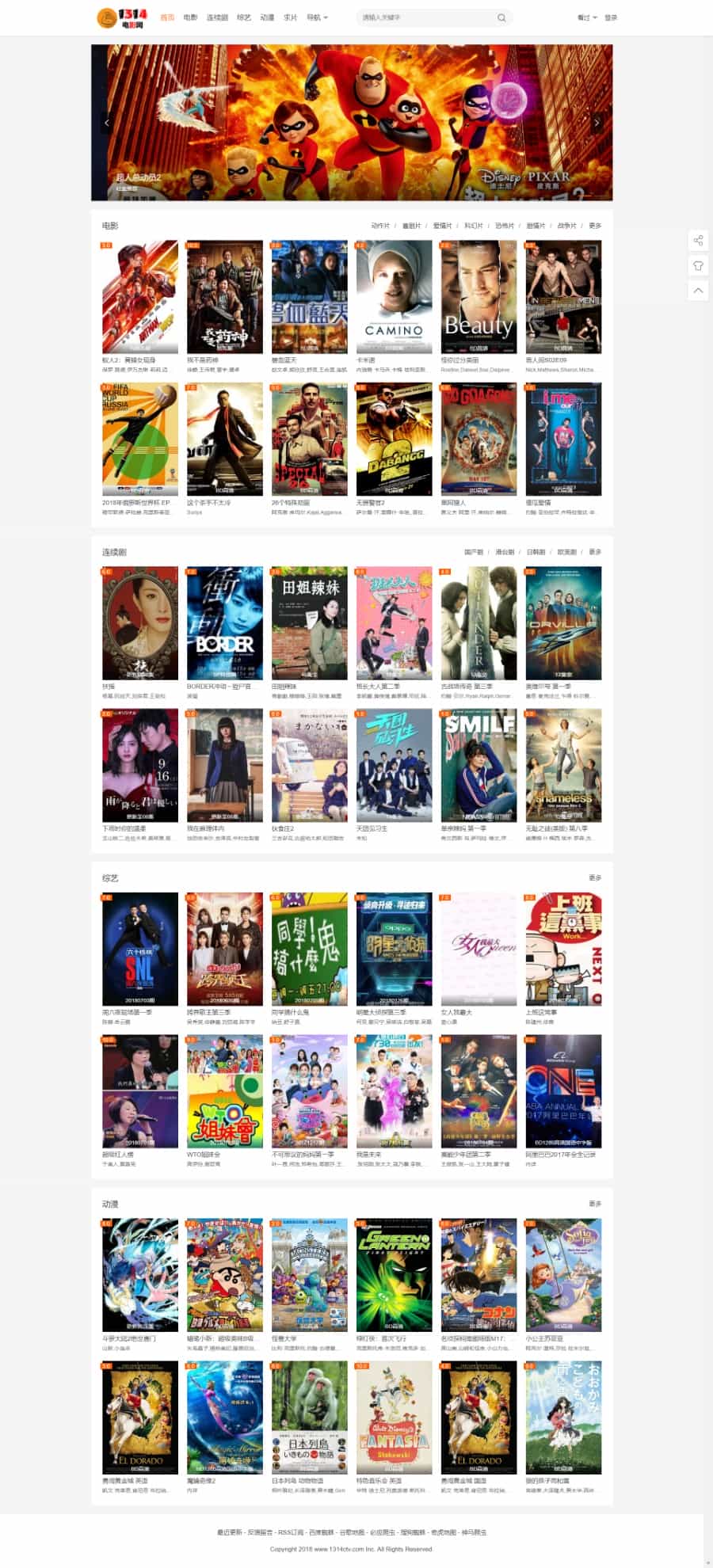
Task: Tap 更多 in the 综艺 section
Action: [595, 877]
